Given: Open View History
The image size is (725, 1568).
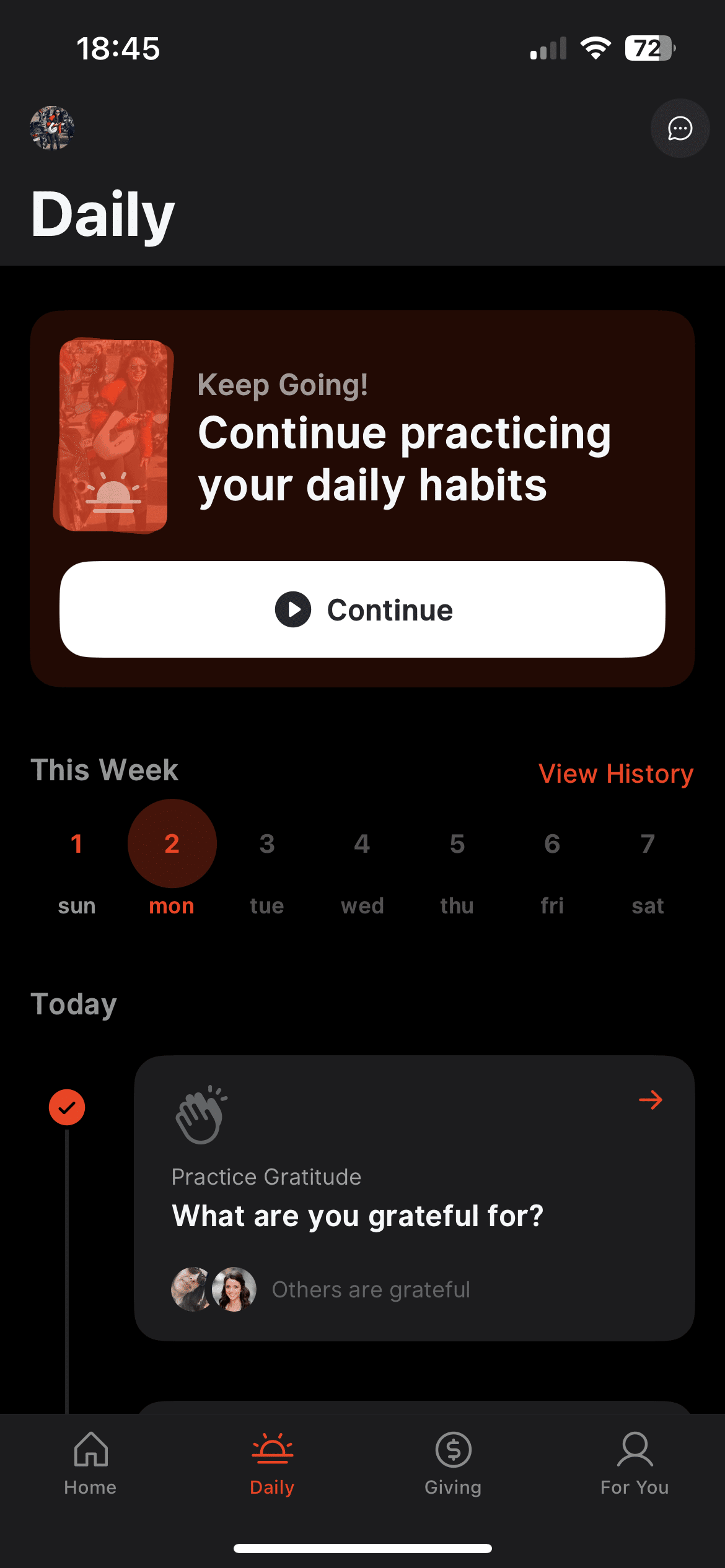Looking at the screenshot, I should click(x=615, y=773).
